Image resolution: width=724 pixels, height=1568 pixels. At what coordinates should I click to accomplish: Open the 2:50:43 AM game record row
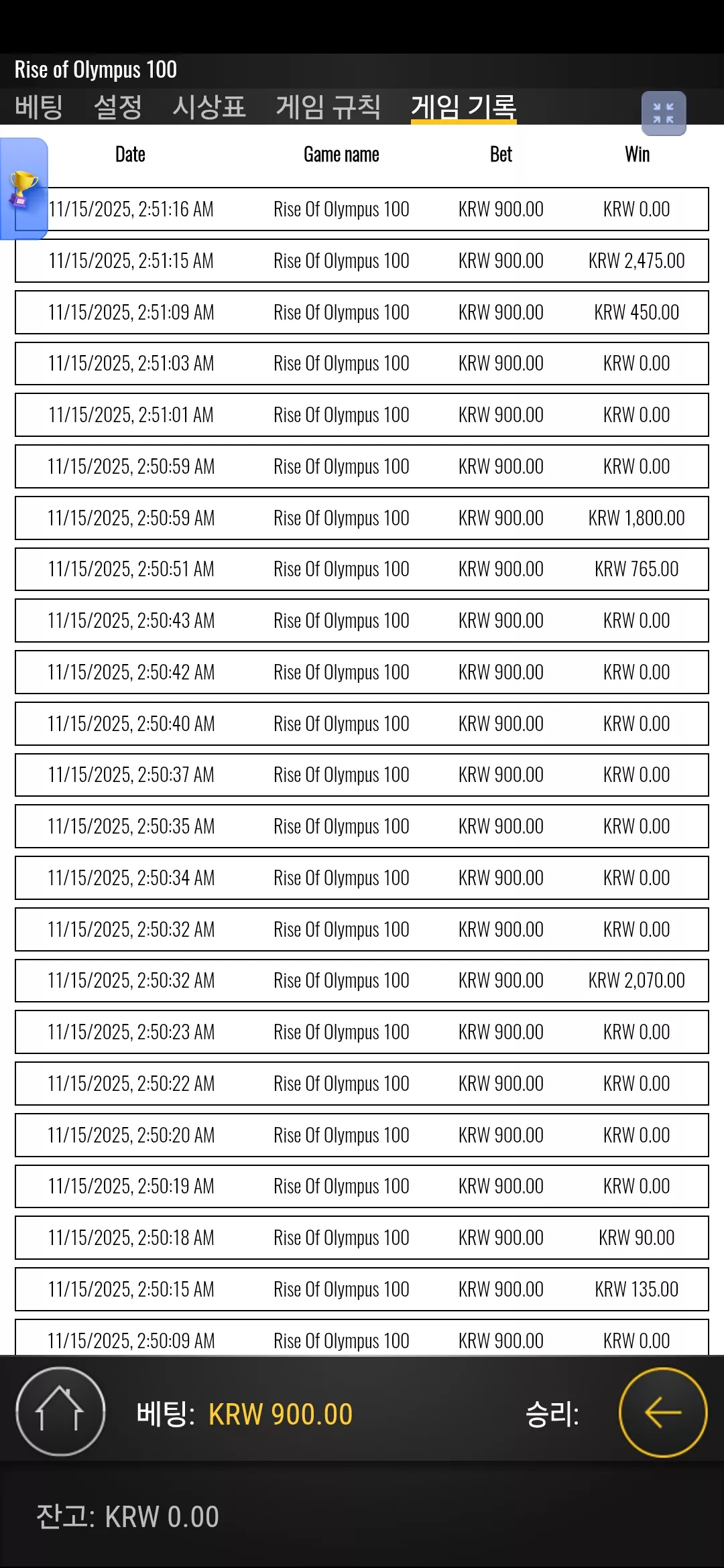pos(362,620)
